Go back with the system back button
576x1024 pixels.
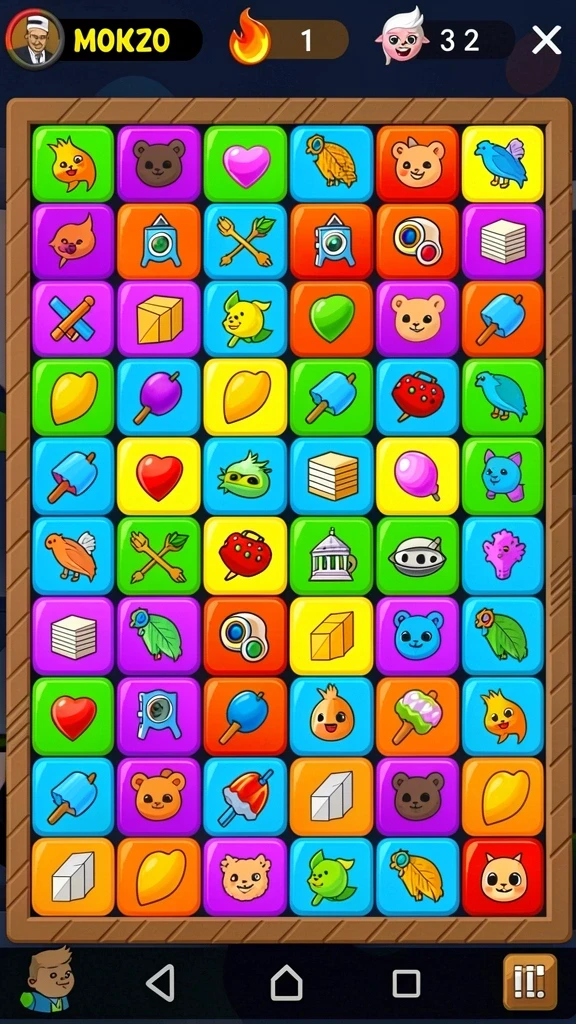[x=161, y=982]
